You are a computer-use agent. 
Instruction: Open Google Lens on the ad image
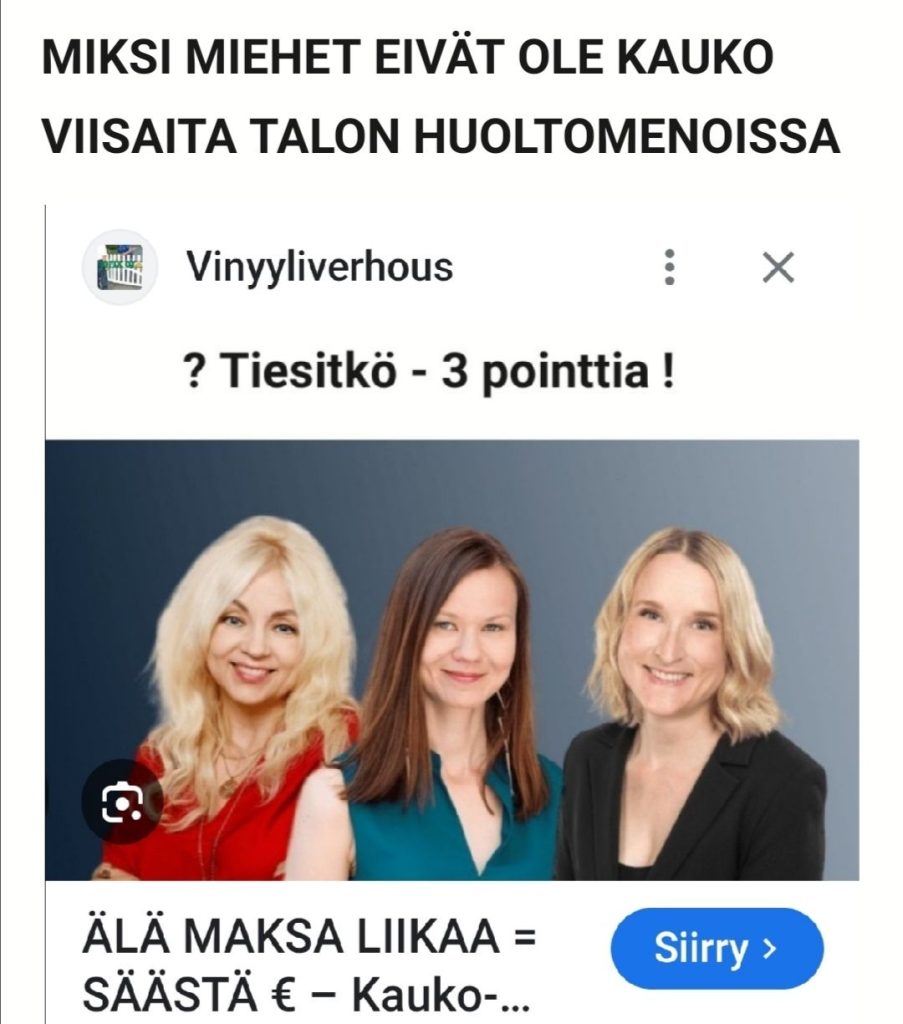[121, 801]
